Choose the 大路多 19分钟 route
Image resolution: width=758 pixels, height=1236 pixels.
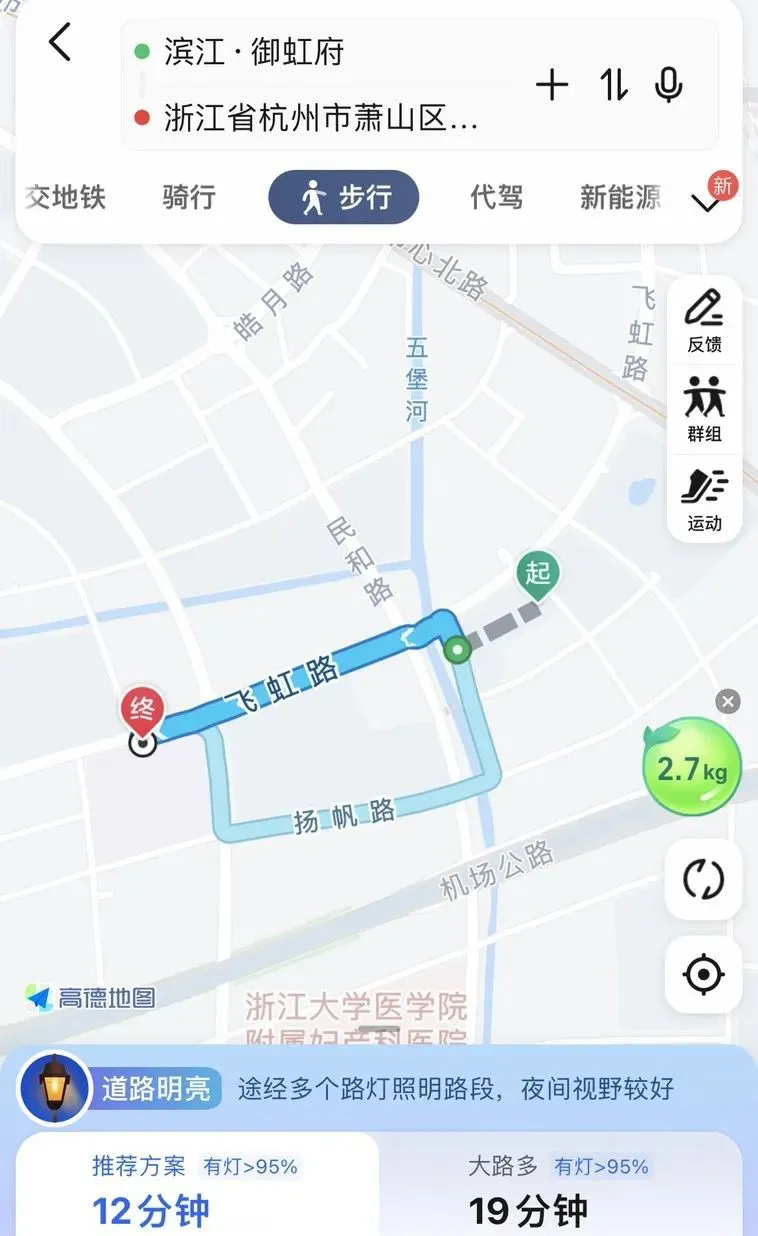558,1190
